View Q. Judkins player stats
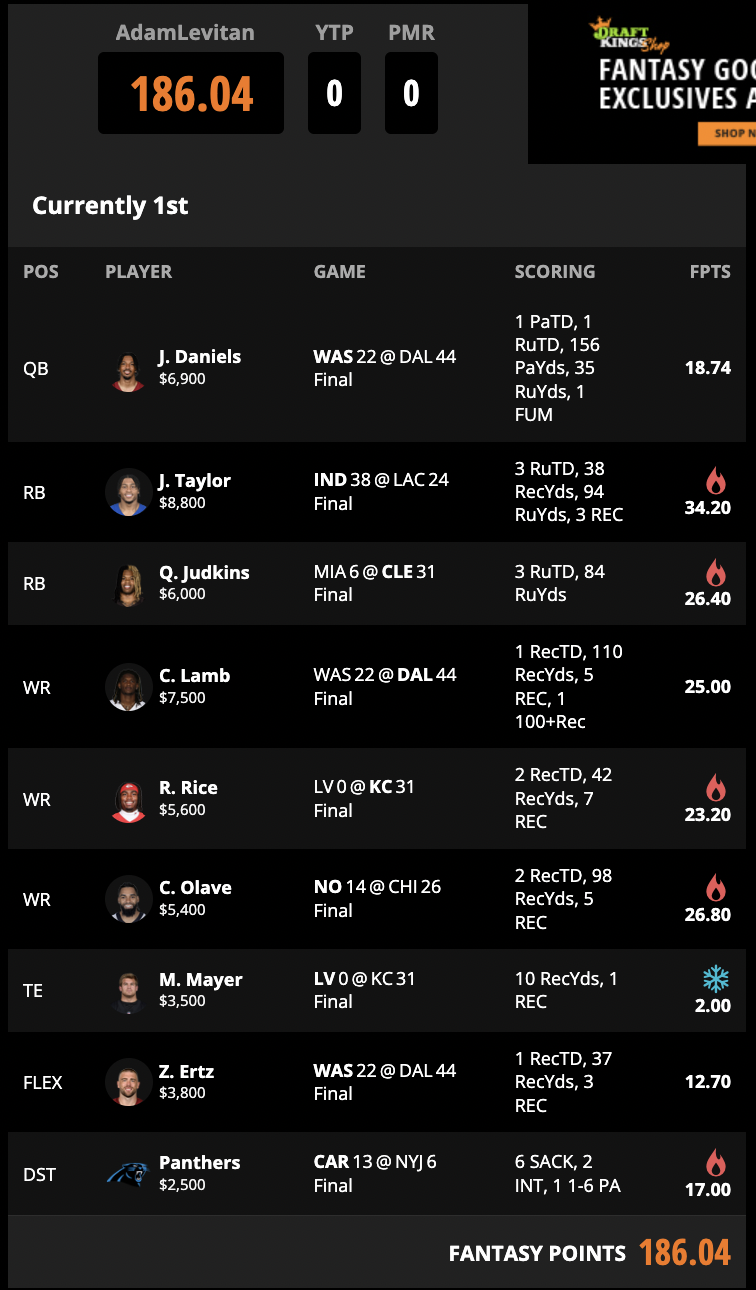 [x=204, y=573]
